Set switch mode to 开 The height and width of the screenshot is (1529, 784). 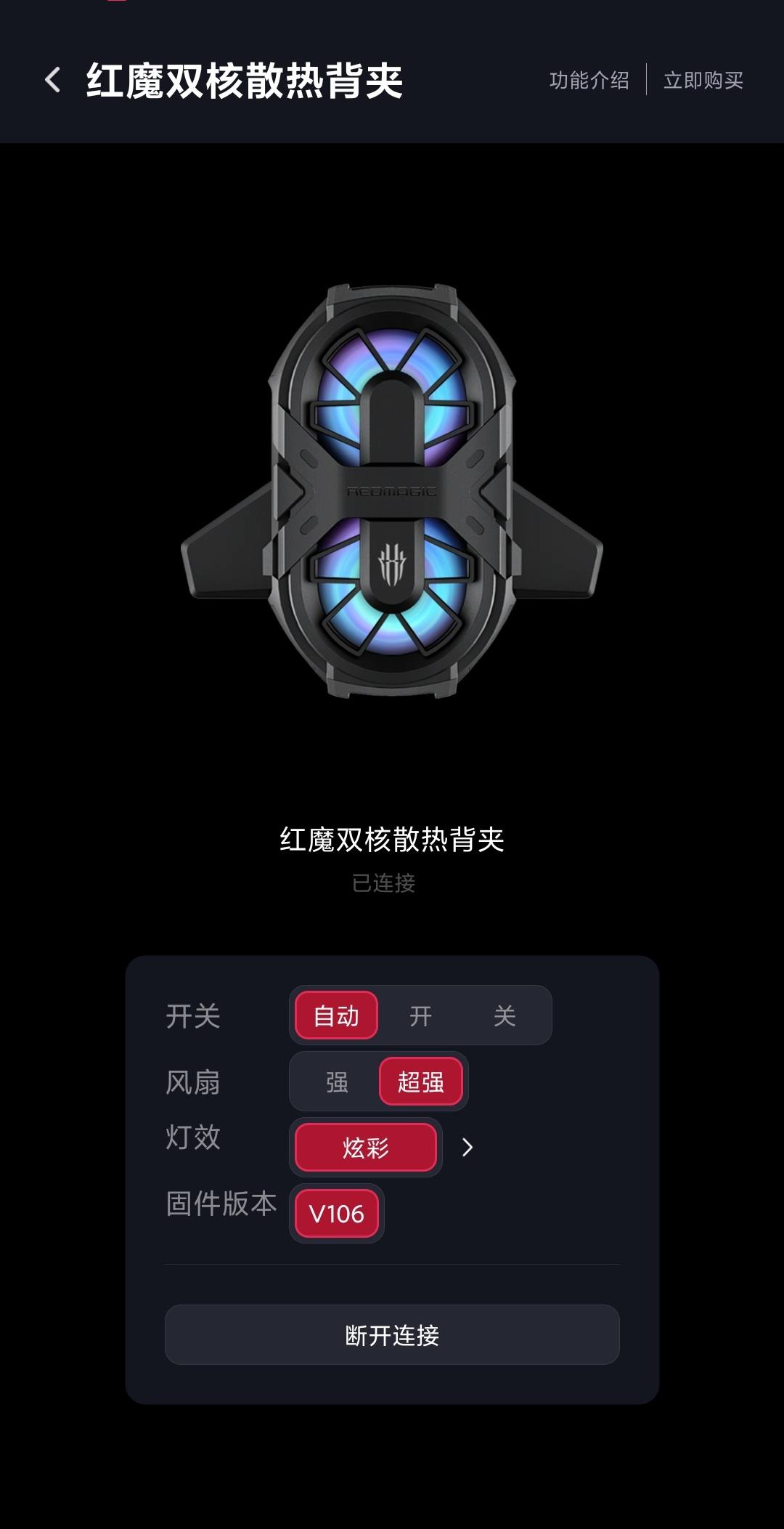click(420, 1015)
